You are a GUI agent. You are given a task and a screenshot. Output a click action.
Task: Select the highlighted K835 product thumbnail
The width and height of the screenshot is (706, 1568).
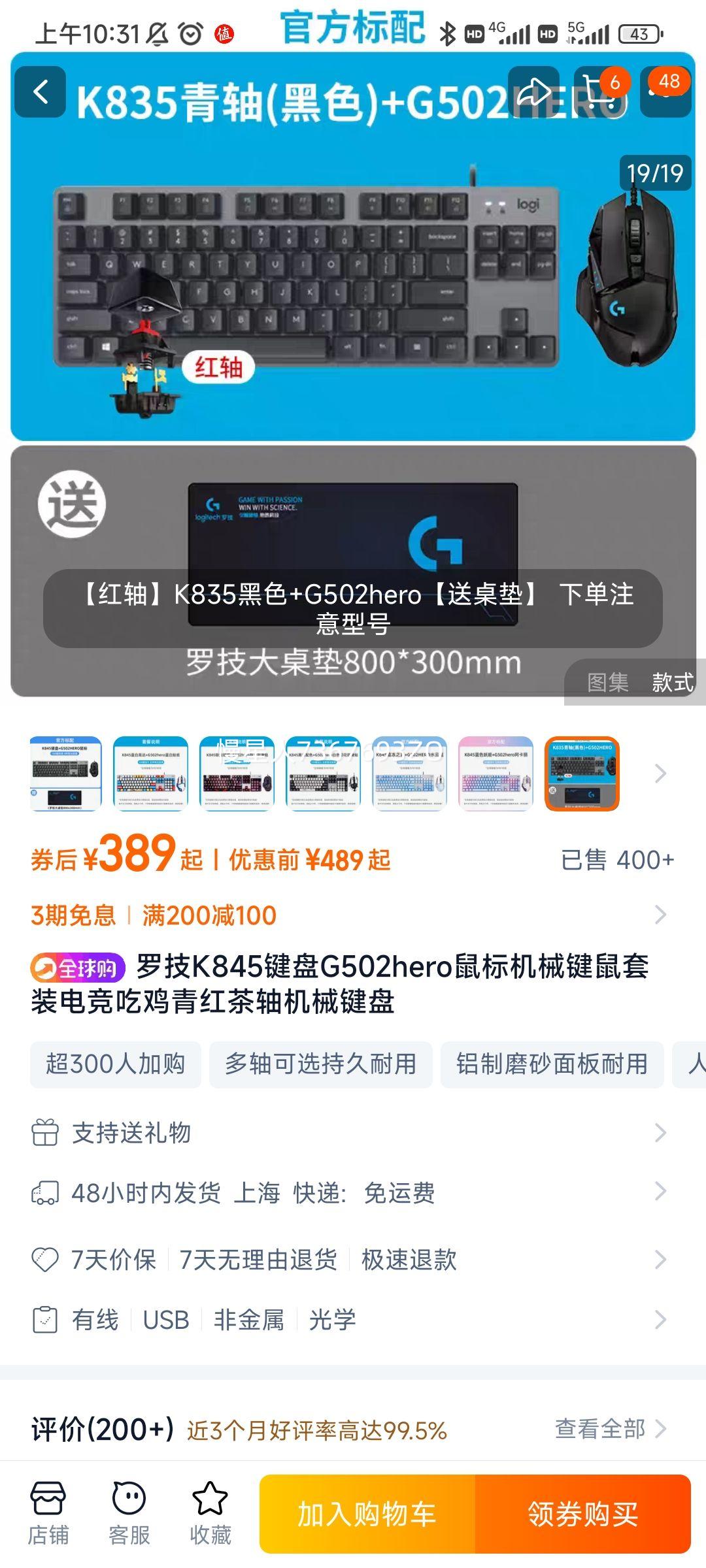click(583, 774)
